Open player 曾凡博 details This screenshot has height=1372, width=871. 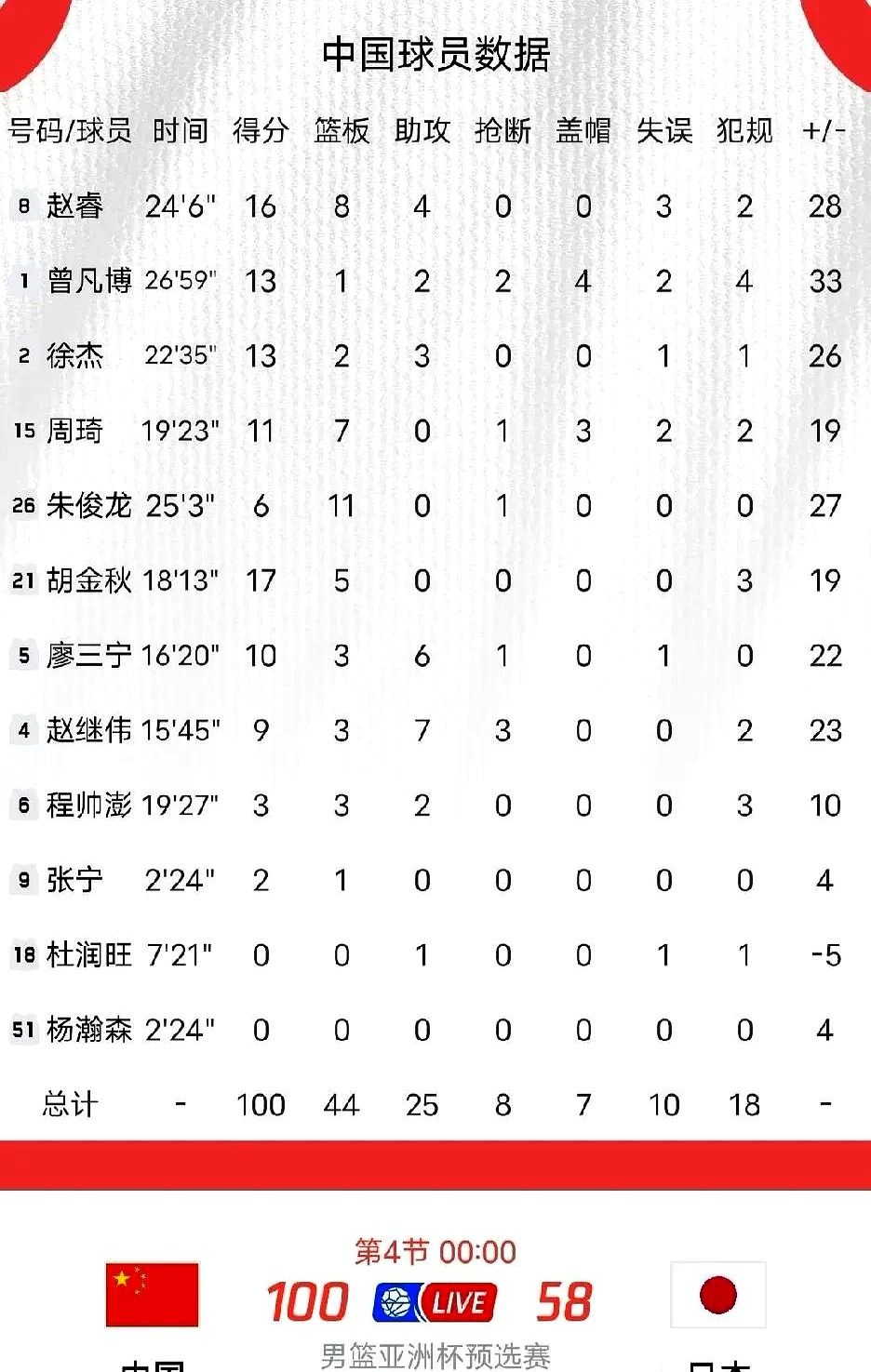coord(89,281)
